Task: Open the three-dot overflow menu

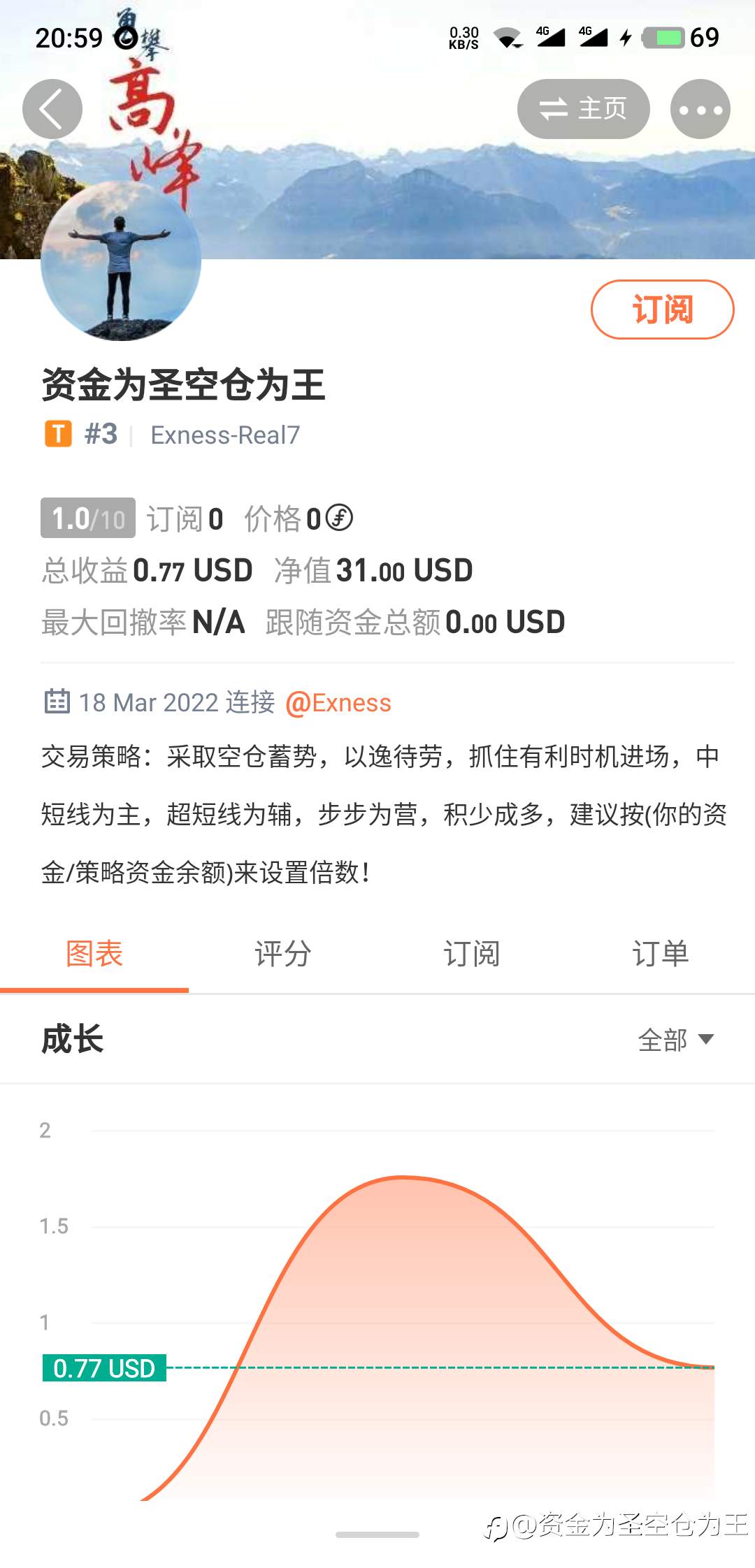Action: click(700, 109)
